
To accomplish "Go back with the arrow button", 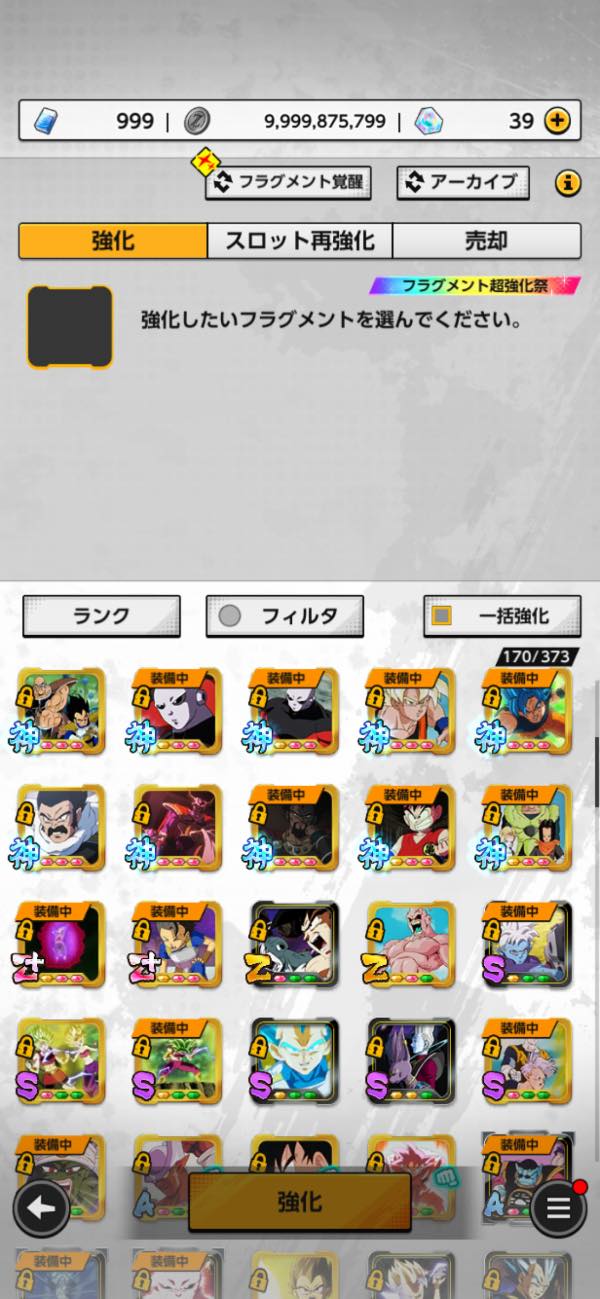I will click(x=41, y=1208).
